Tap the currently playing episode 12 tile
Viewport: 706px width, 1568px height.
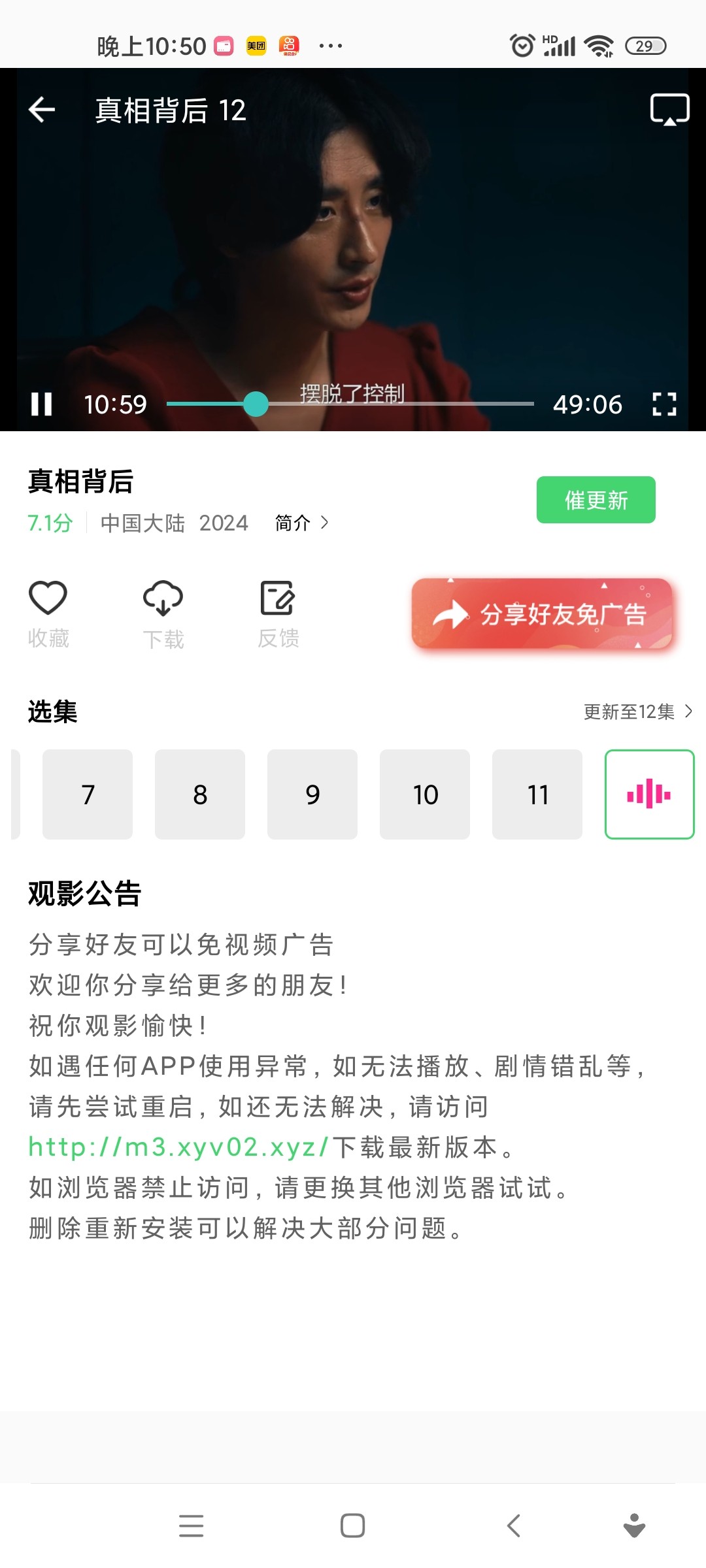tap(649, 794)
